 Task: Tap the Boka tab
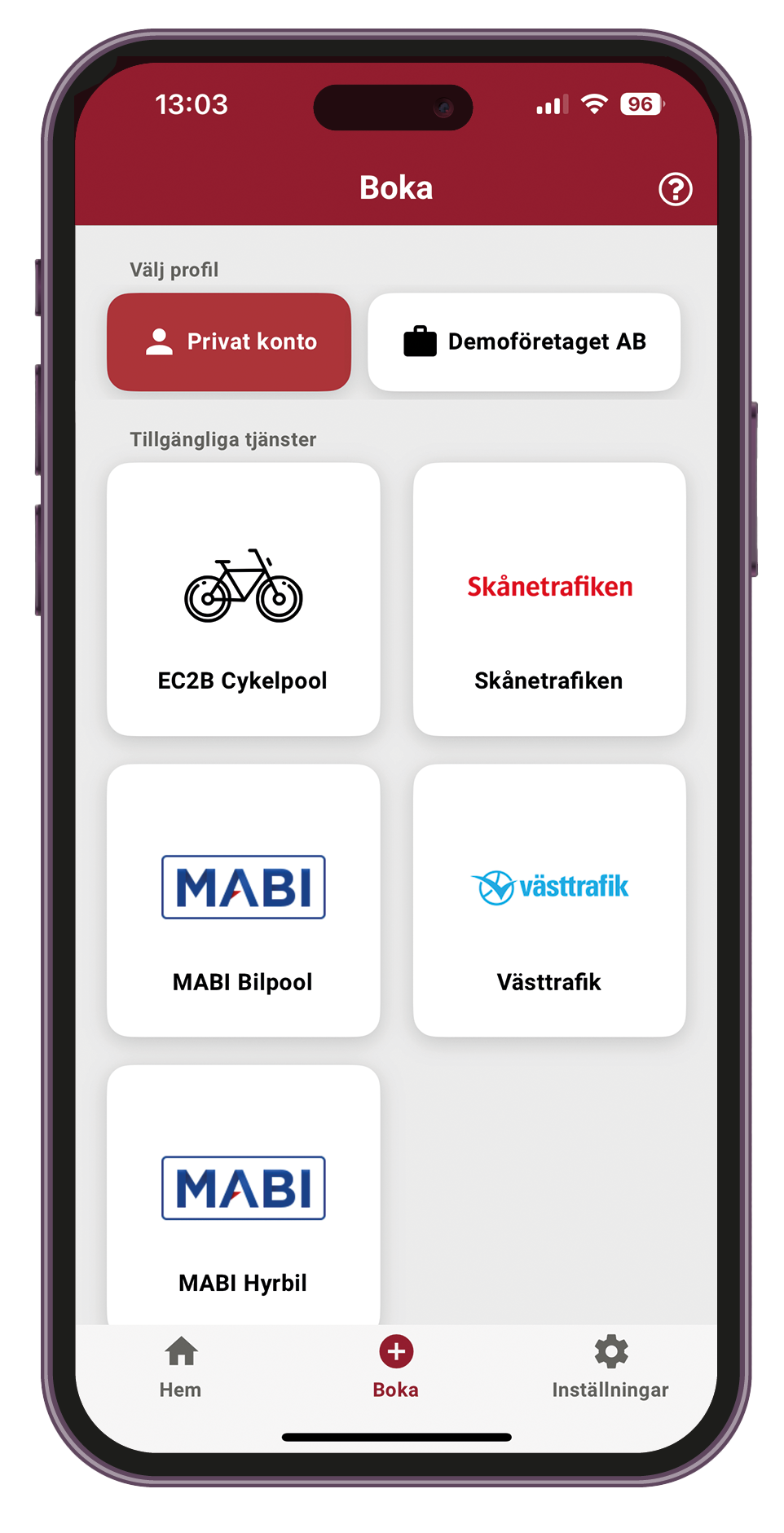click(x=396, y=1368)
